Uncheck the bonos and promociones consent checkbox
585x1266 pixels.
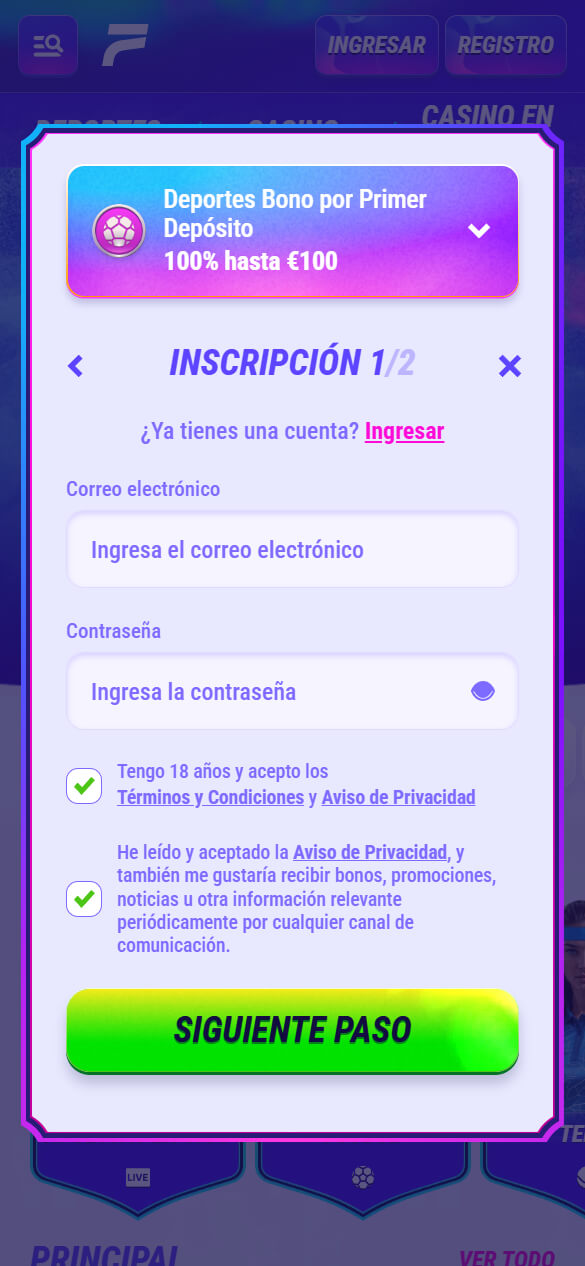84,898
